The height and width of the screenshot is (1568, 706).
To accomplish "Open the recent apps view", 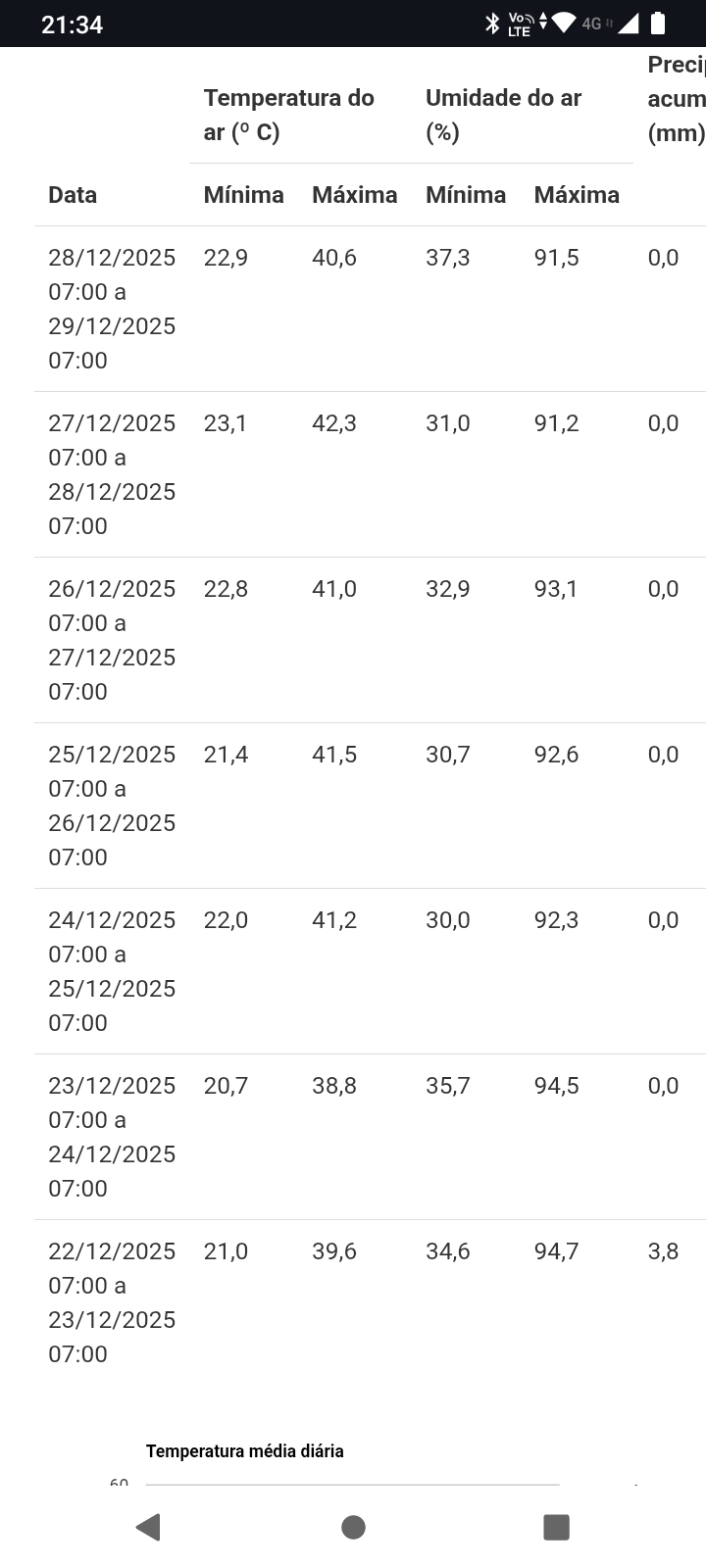I will click(556, 1527).
